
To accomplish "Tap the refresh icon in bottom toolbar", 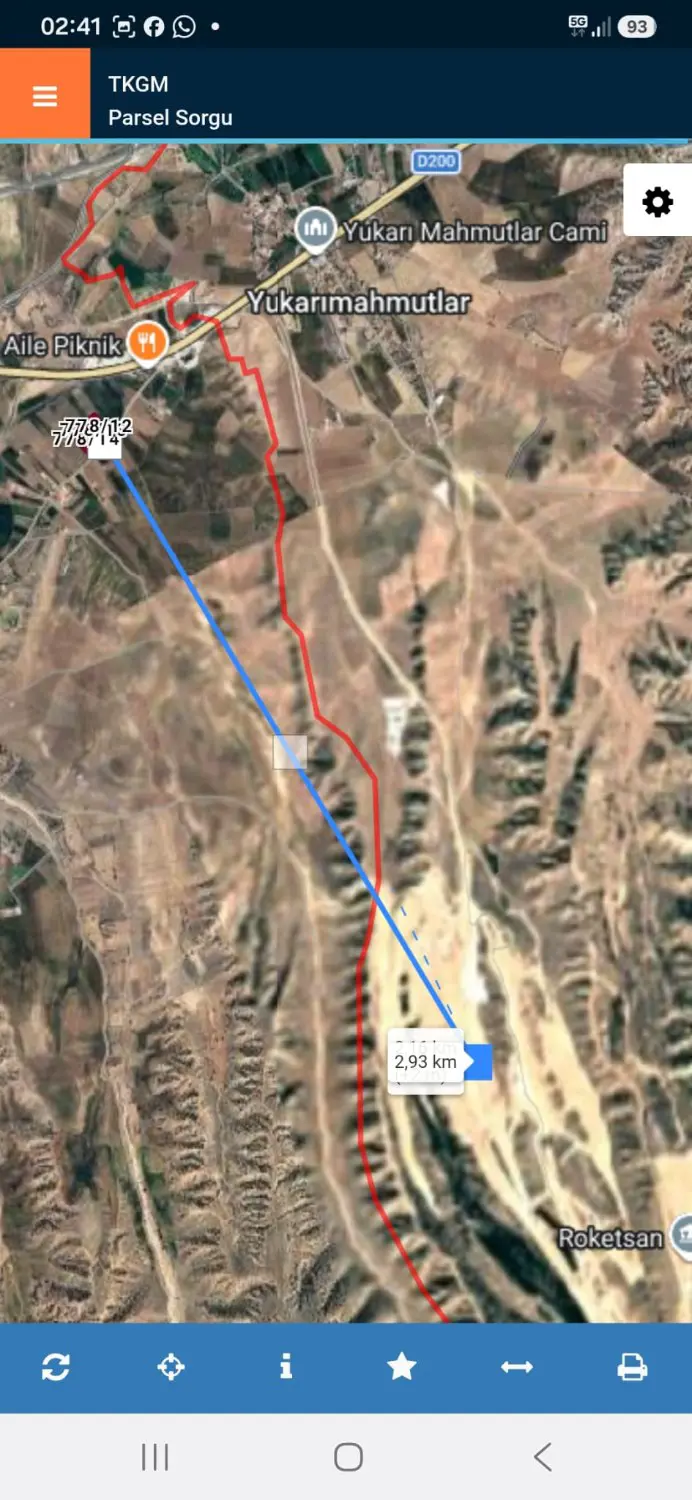I will (x=56, y=1366).
